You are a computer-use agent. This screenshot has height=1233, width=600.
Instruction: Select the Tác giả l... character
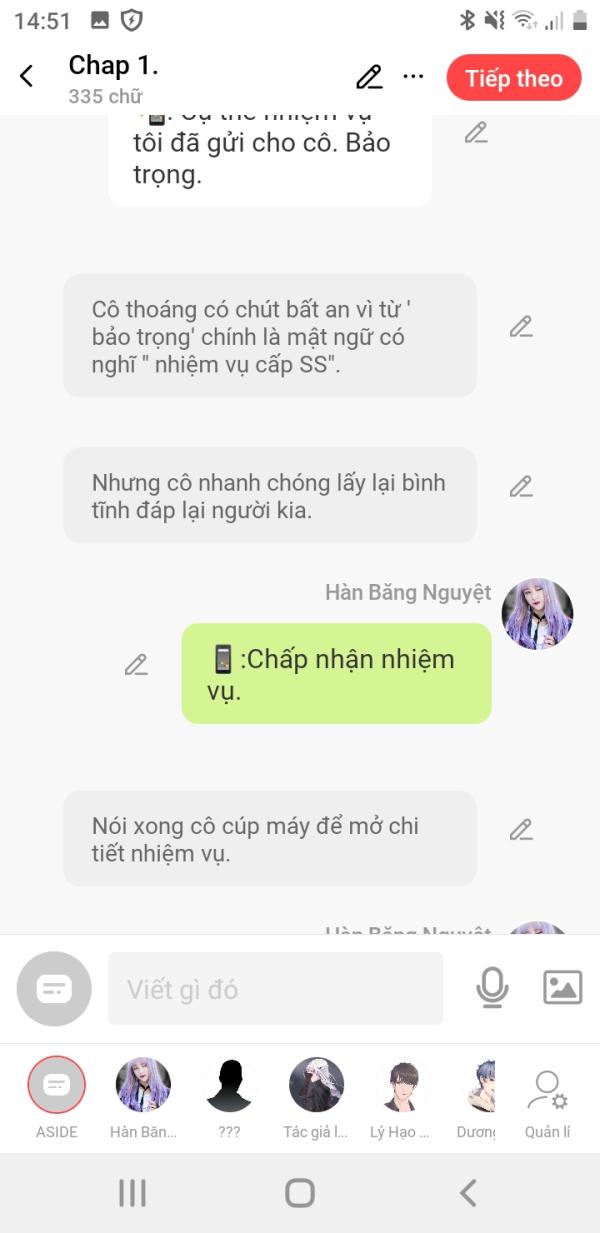316,1098
